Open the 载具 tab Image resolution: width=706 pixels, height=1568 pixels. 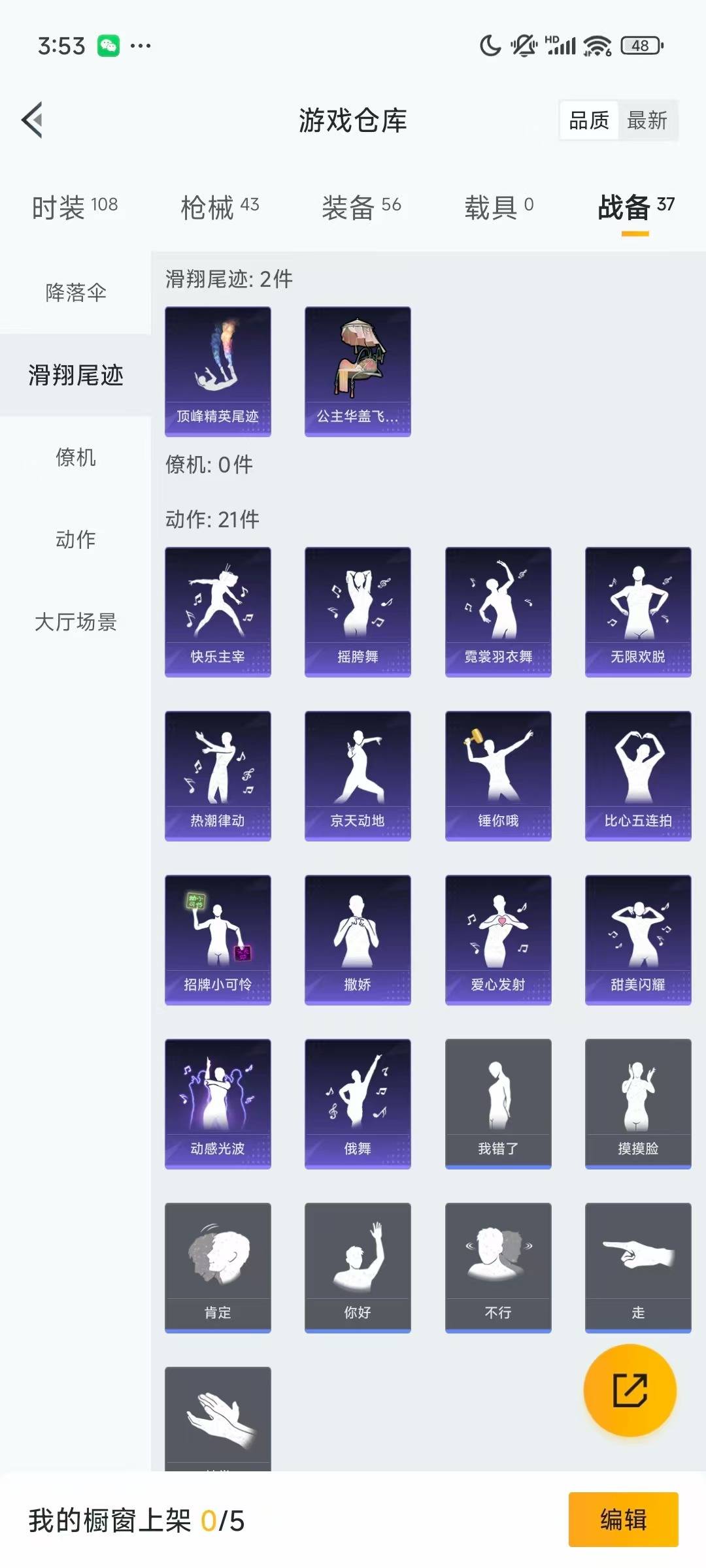(499, 208)
